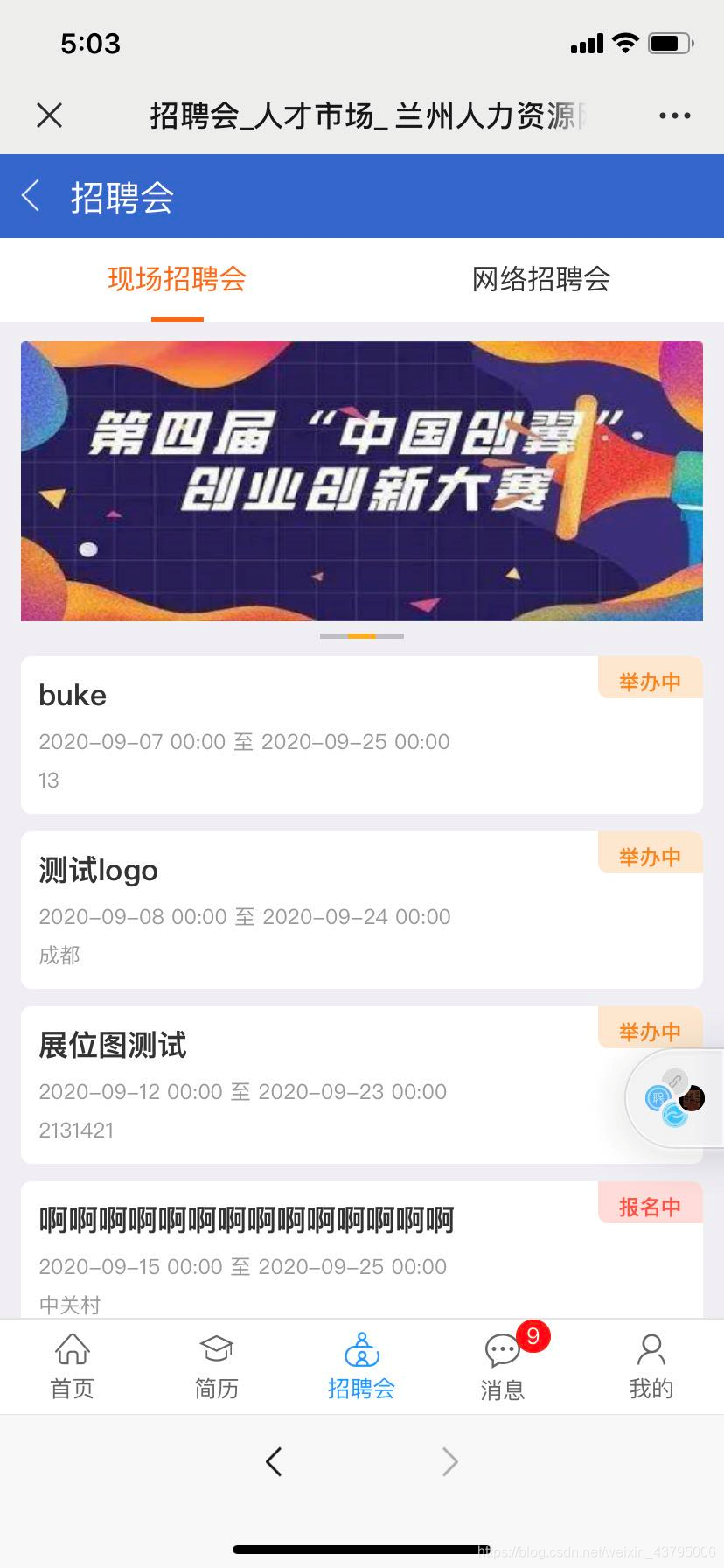724x1568 pixels.
Task: Select the 招聘会 bottom tab
Action: pos(361,1367)
